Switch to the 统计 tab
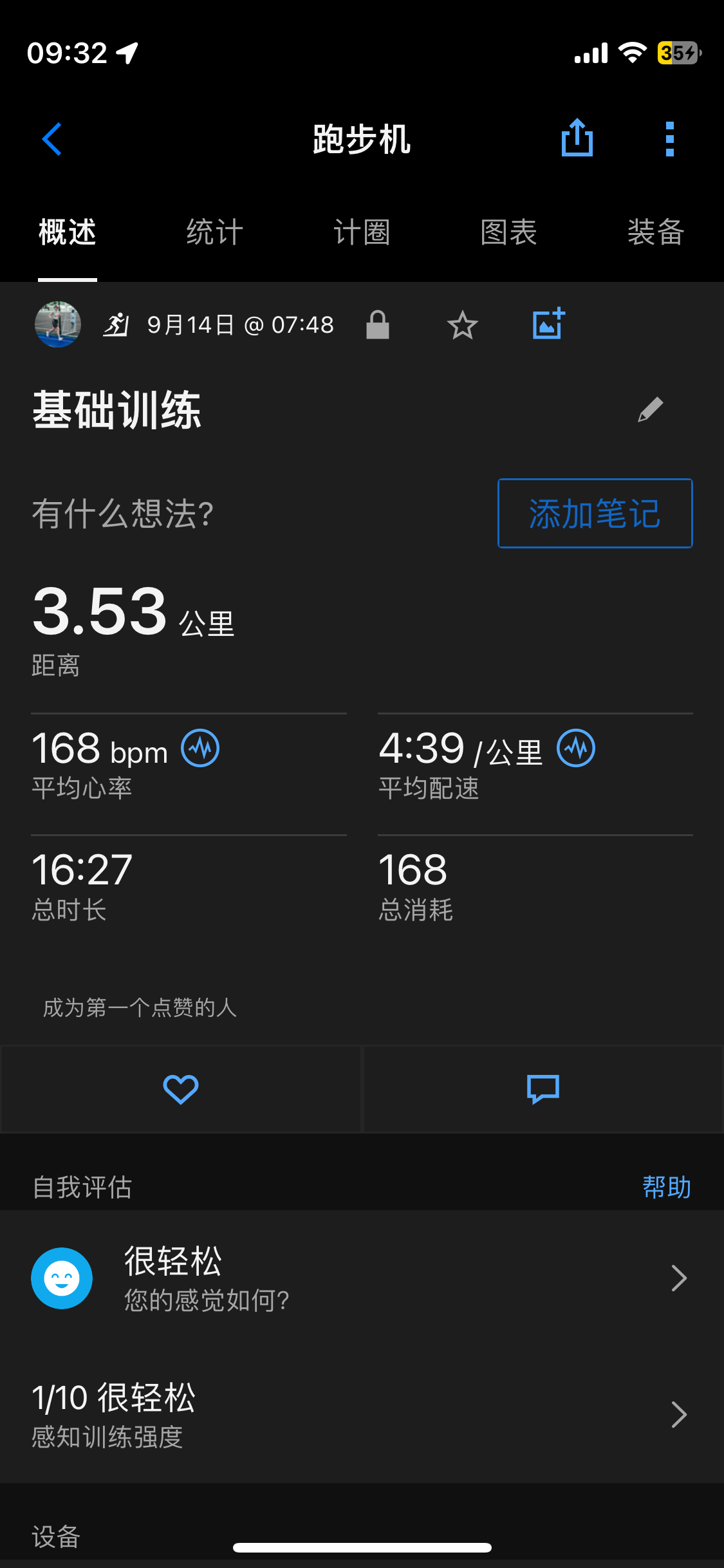The width and height of the screenshot is (724, 1568). pos(213,233)
